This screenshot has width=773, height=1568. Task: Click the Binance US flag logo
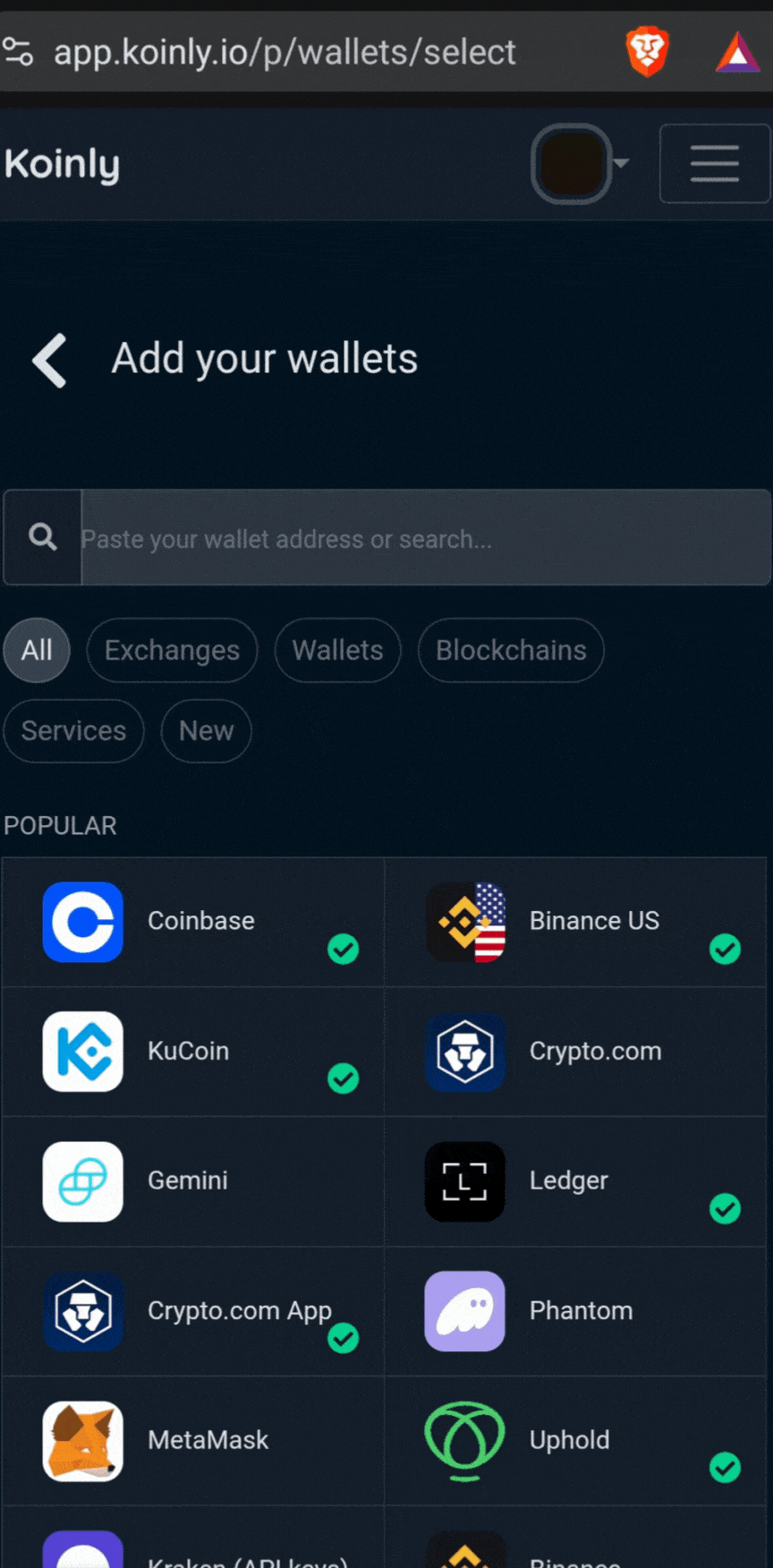coord(465,922)
